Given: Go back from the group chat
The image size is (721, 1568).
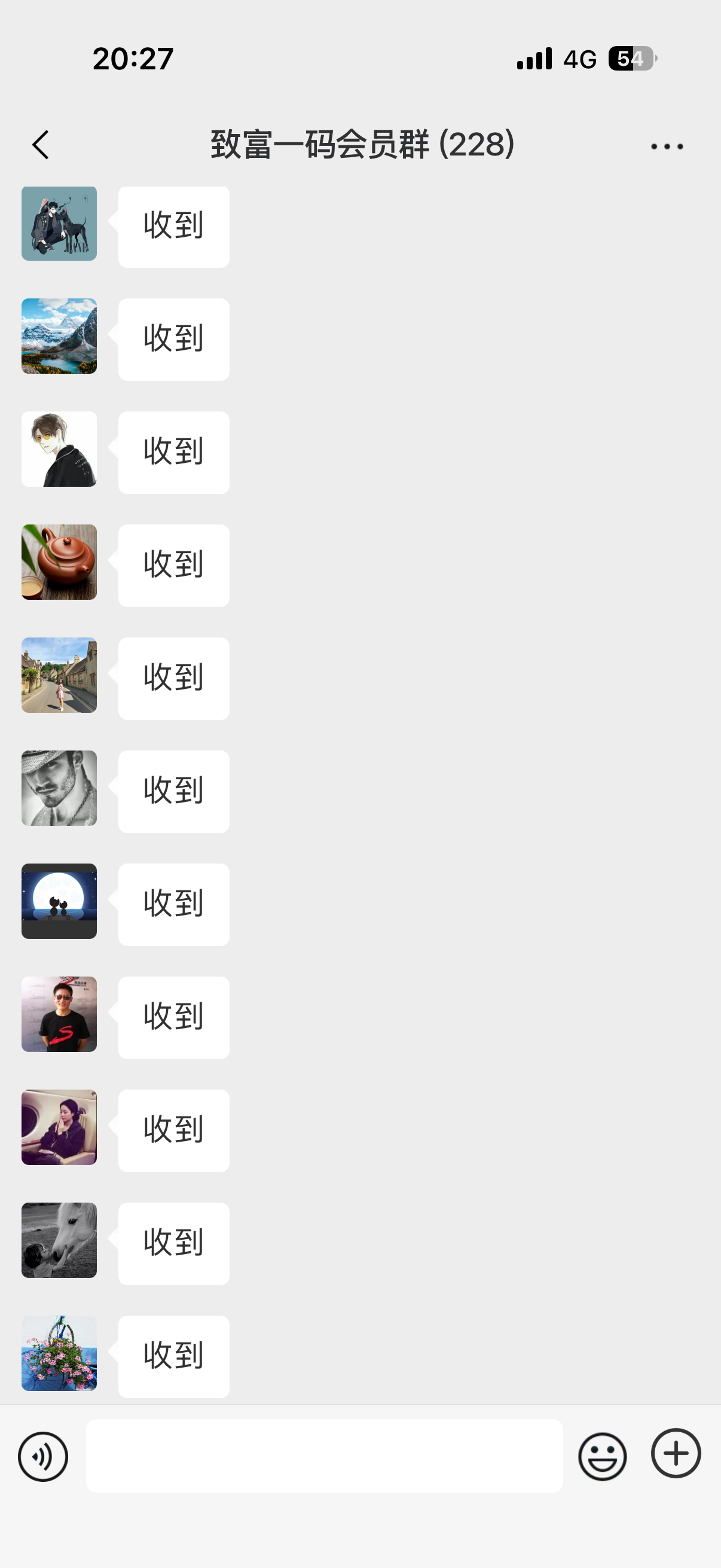Looking at the screenshot, I should (41, 145).
